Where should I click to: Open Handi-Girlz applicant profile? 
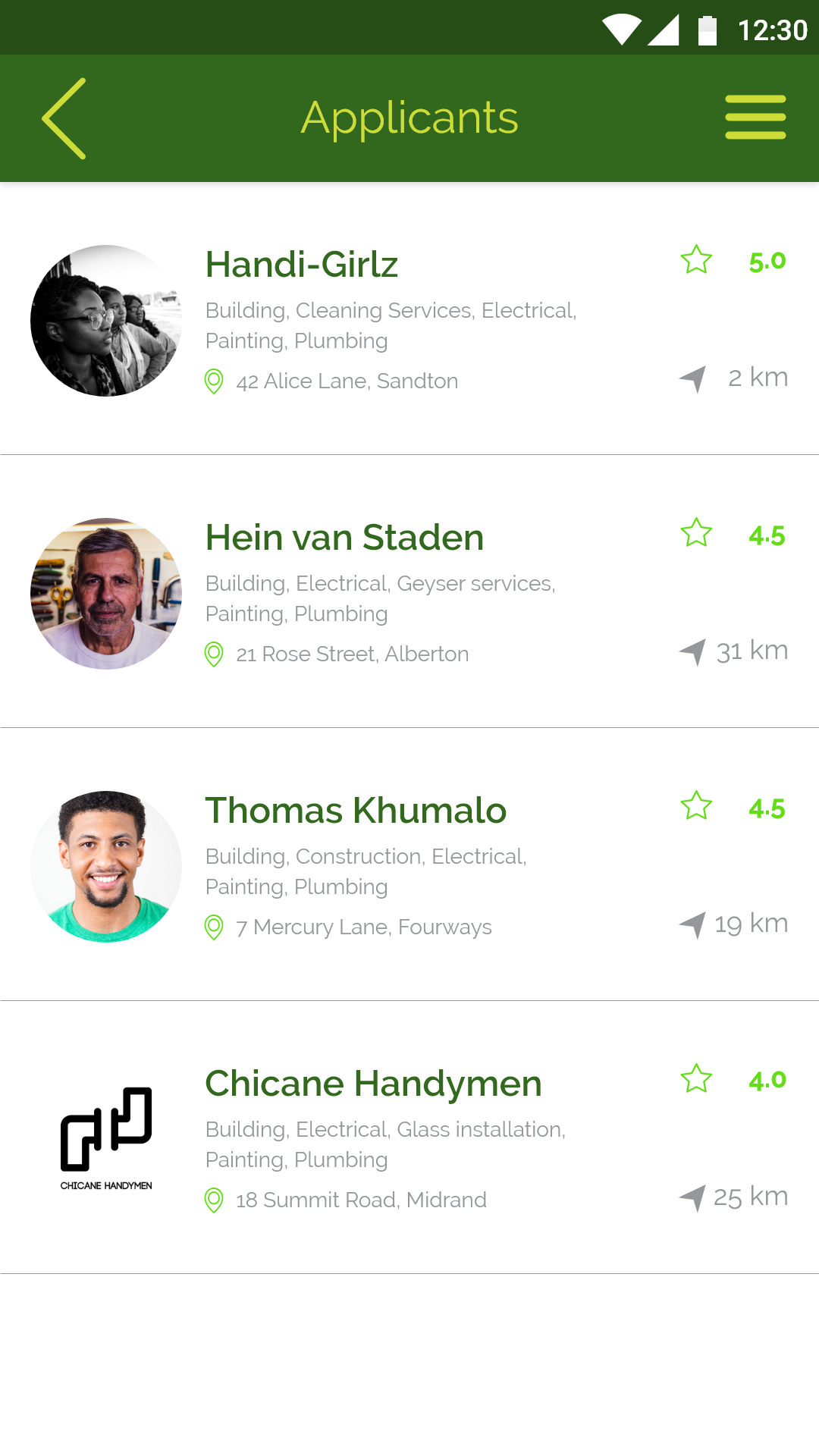point(409,319)
